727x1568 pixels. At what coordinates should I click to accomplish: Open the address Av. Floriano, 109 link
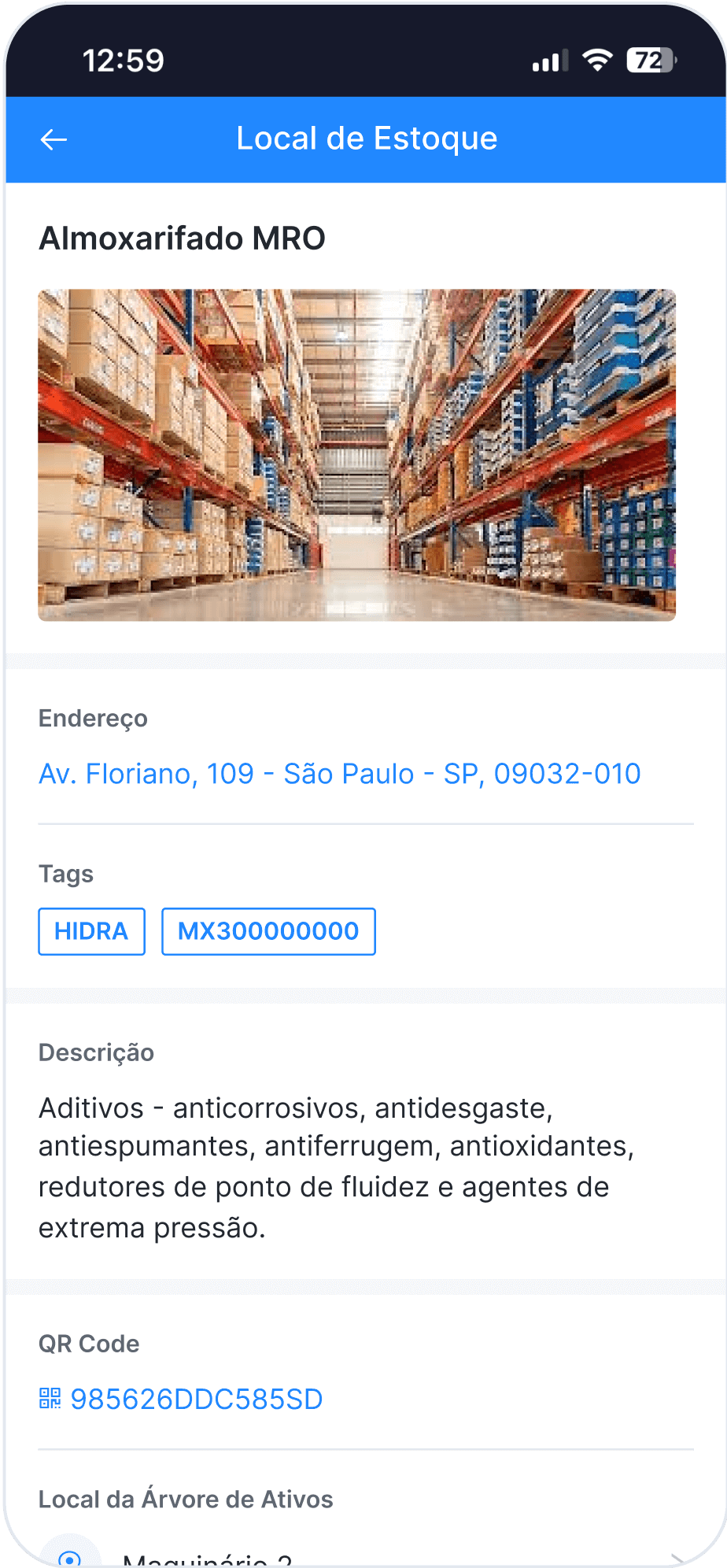click(x=340, y=774)
